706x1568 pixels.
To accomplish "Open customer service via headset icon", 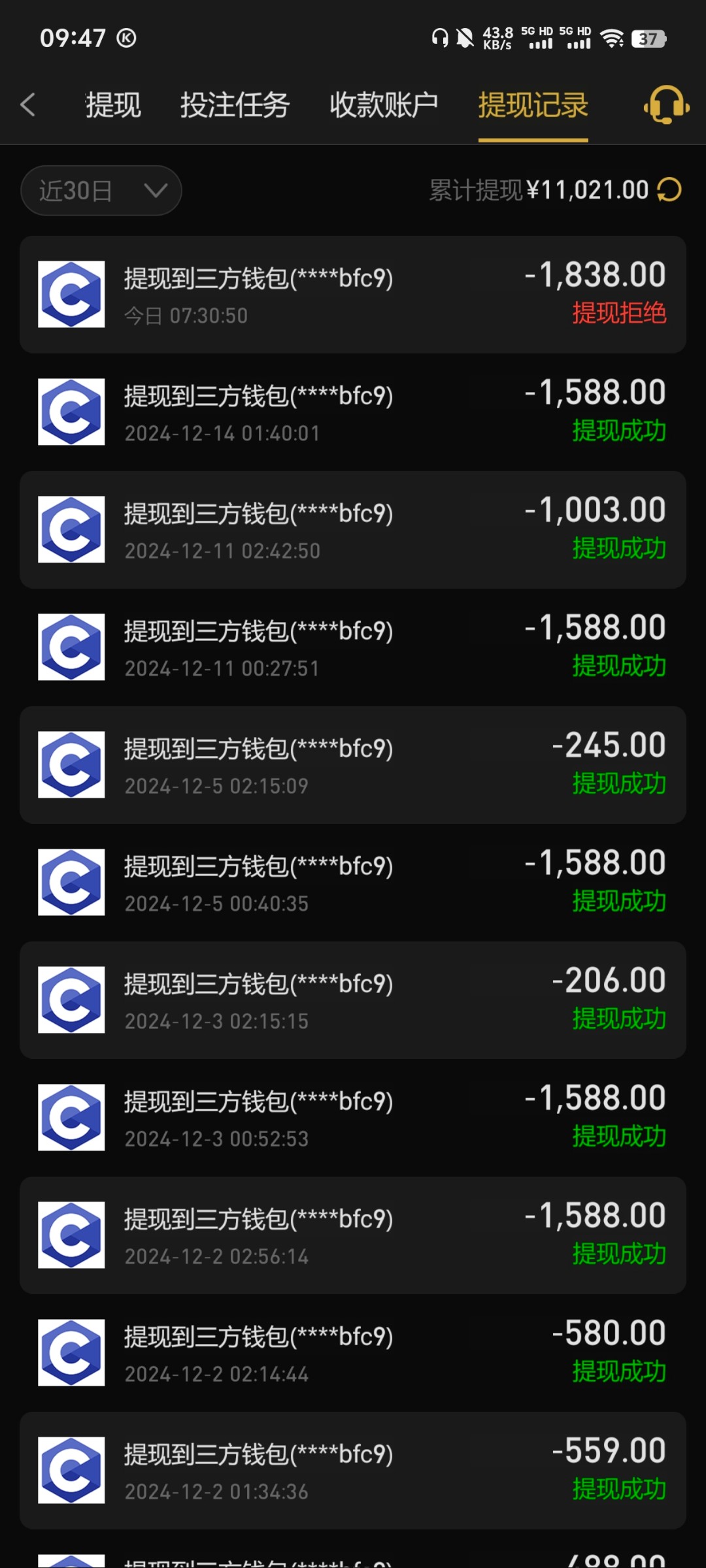I will click(x=665, y=105).
